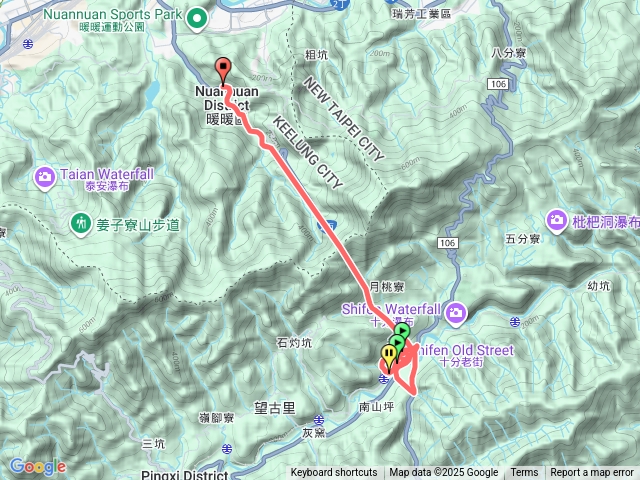Tap the red route endpoint pin
The height and width of the screenshot is (480, 640).
222,70
